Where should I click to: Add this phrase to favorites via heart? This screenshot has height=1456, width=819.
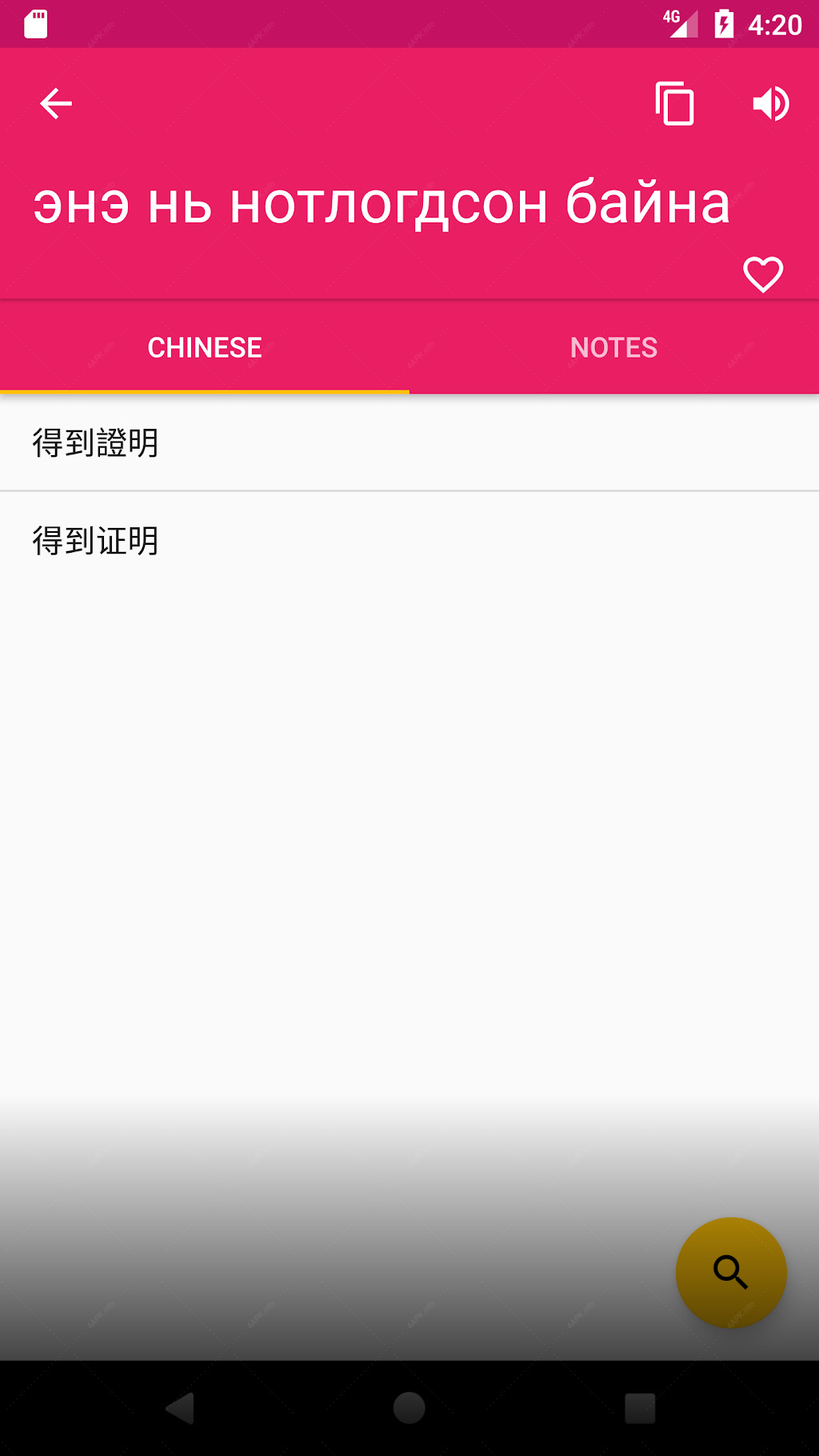(763, 274)
